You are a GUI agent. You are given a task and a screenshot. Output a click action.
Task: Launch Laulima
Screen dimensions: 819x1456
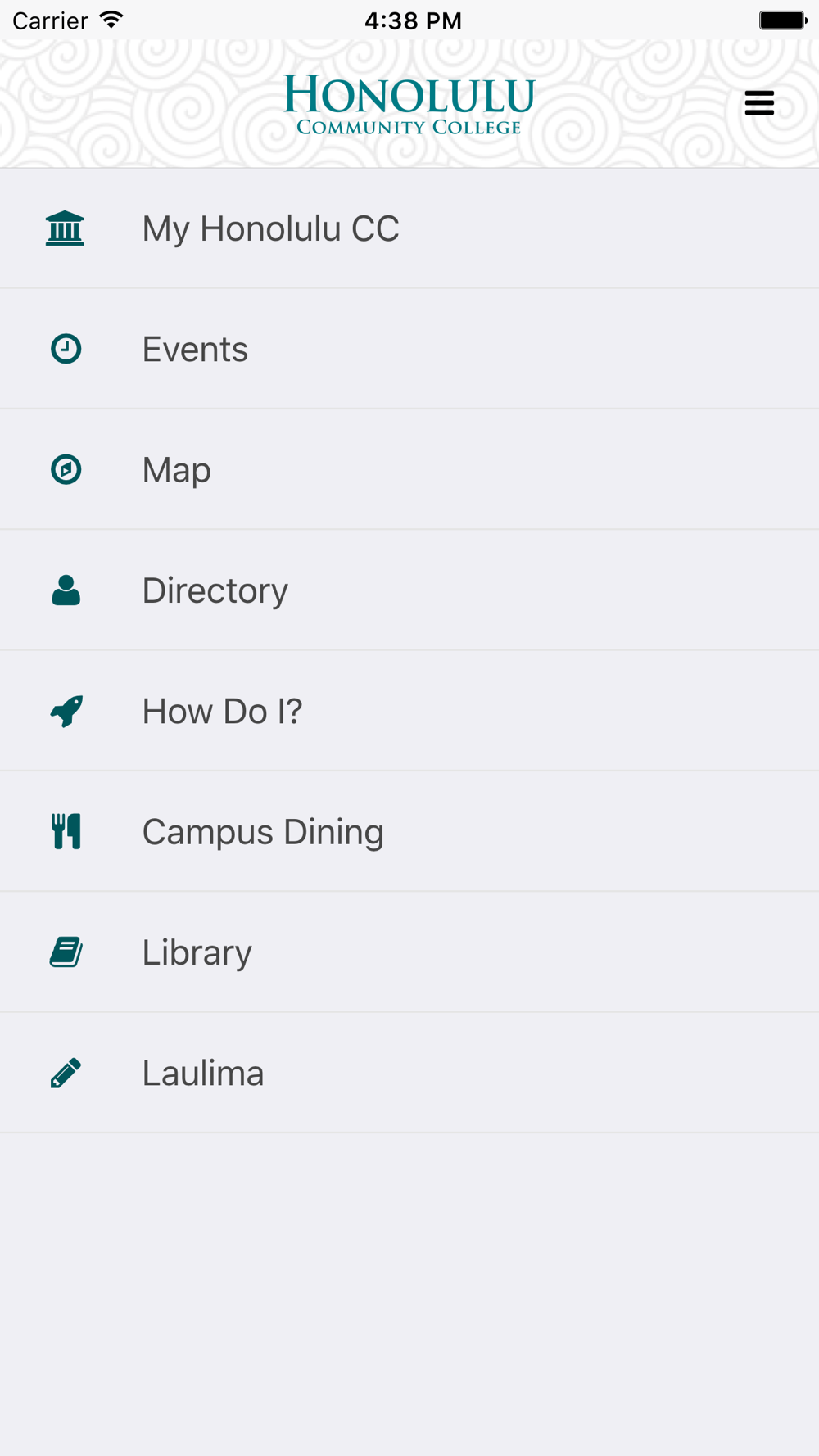coord(409,1073)
